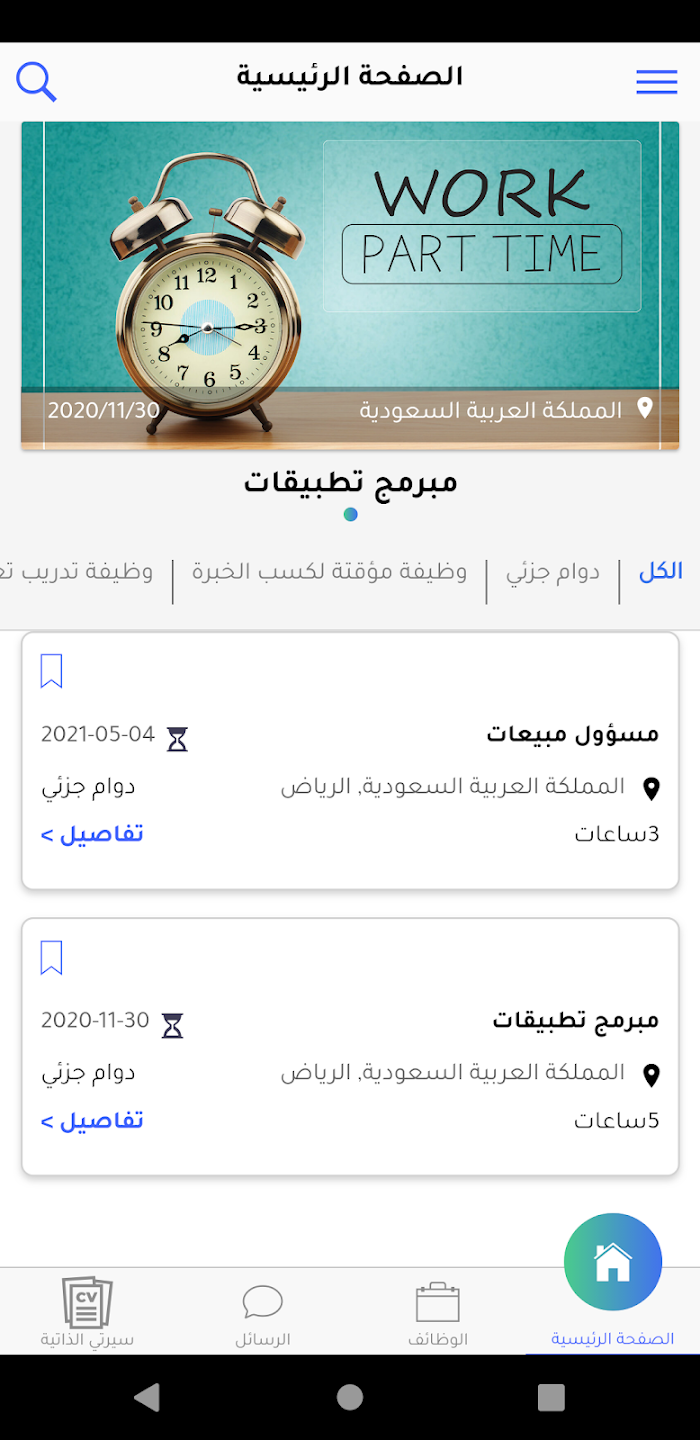Screen dimensions: 700x1440
Task: View تفاصيل for مسؤول مبيعات
Action: coord(92,834)
